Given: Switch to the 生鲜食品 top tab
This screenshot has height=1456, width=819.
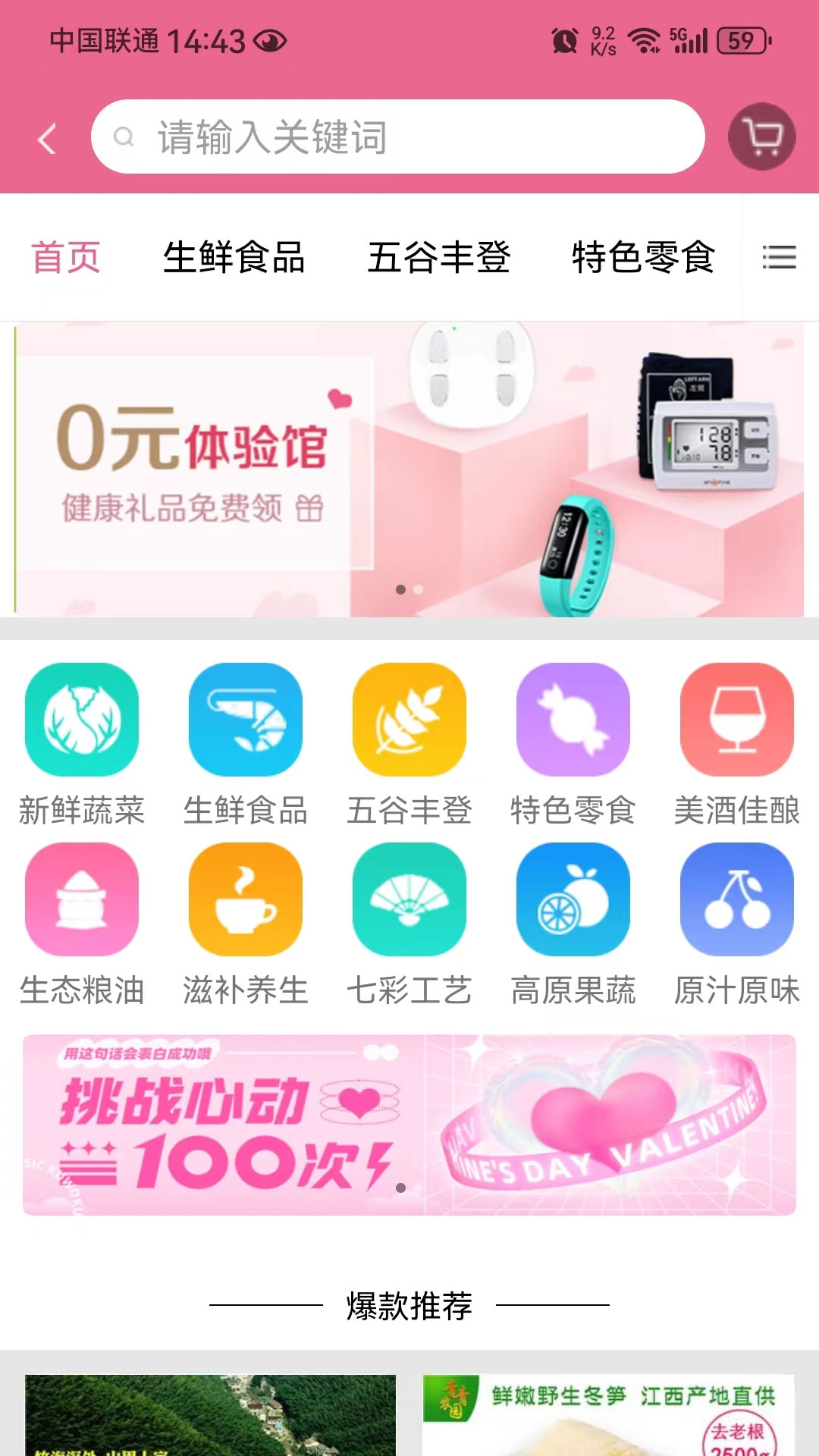Looking at the screenshot, I should point(234,258).
